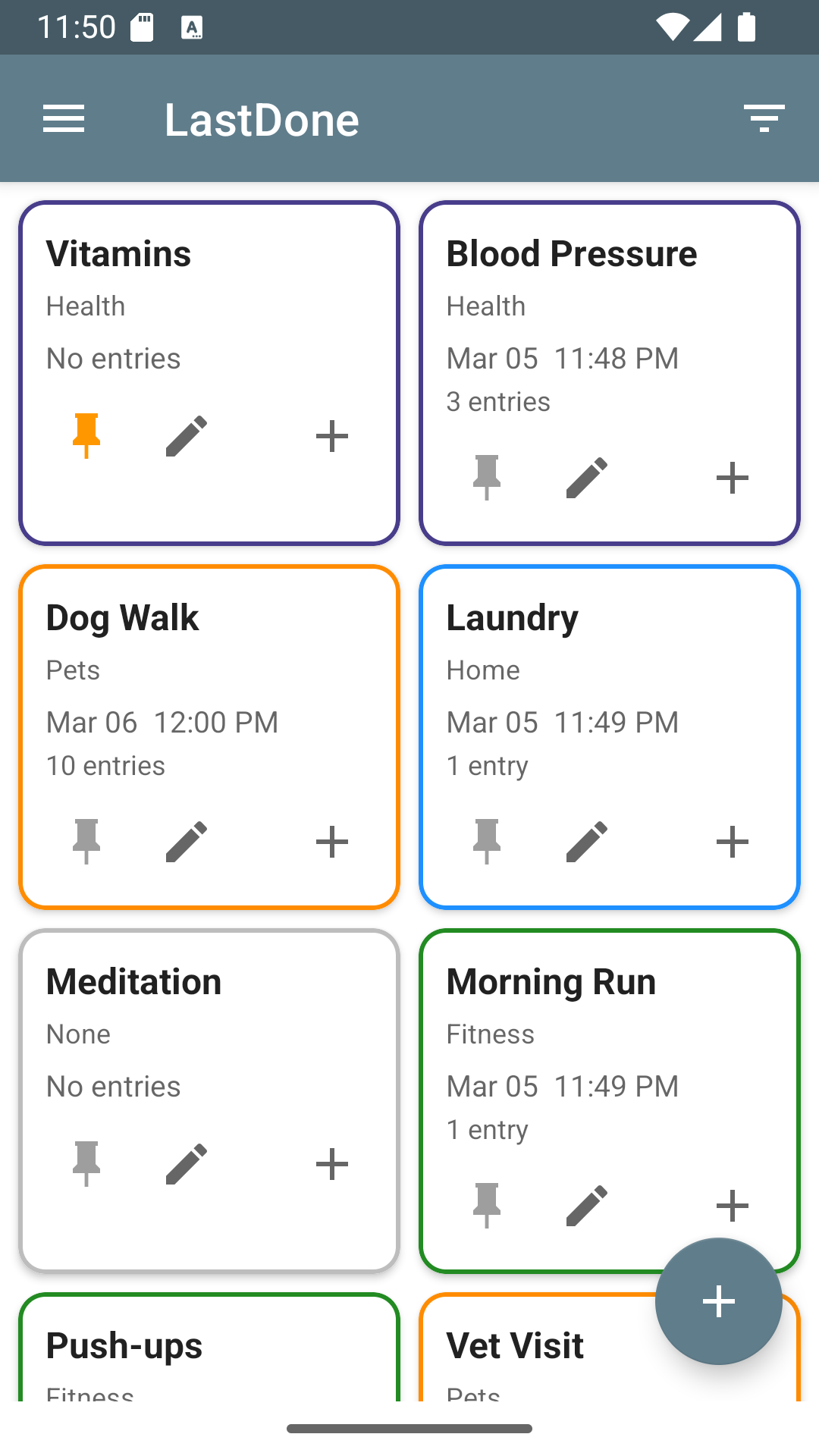The width and height of the screenshot is (819, 1456).
Task: Edit the Blood Pressure item
Action: click(x=587, y=478)
